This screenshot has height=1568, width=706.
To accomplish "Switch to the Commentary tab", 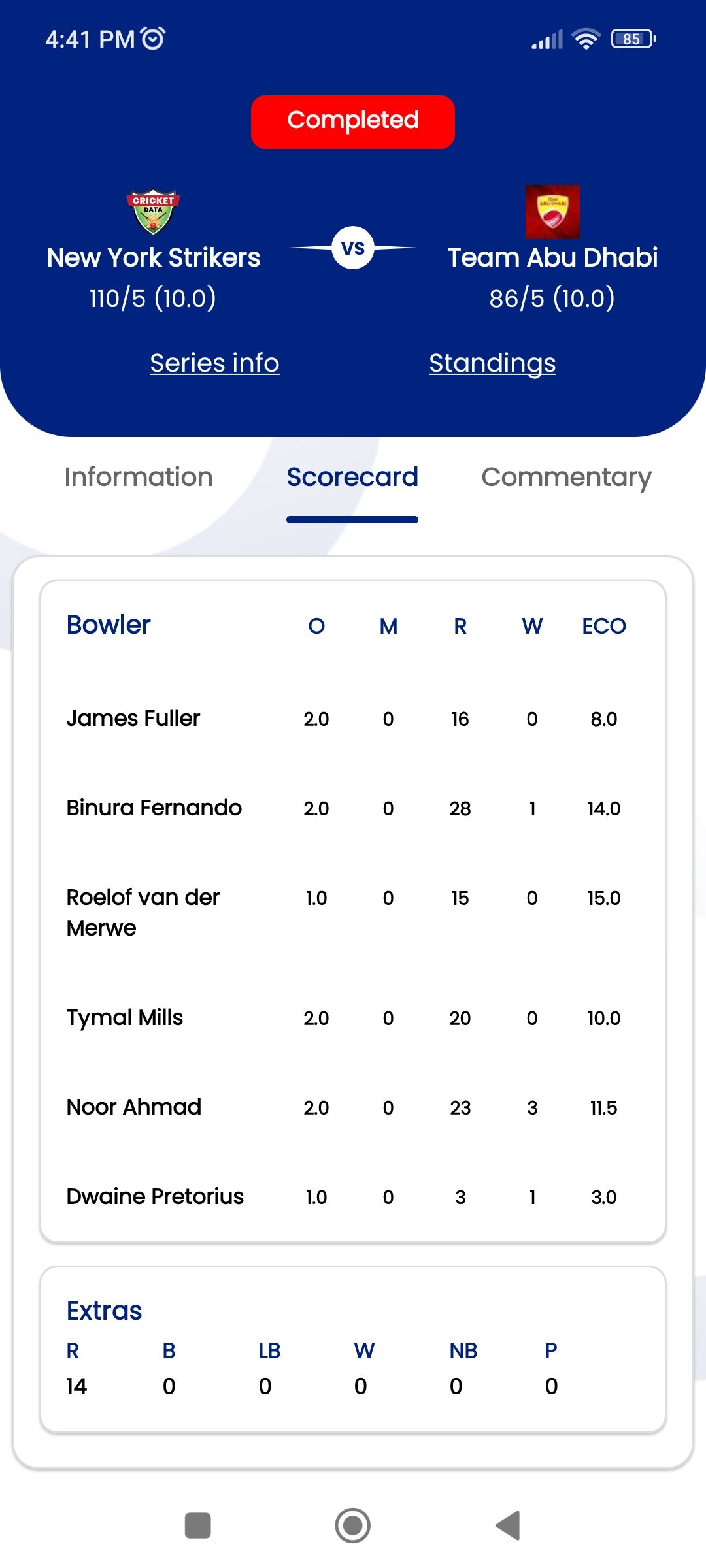I will coord(566,478).
